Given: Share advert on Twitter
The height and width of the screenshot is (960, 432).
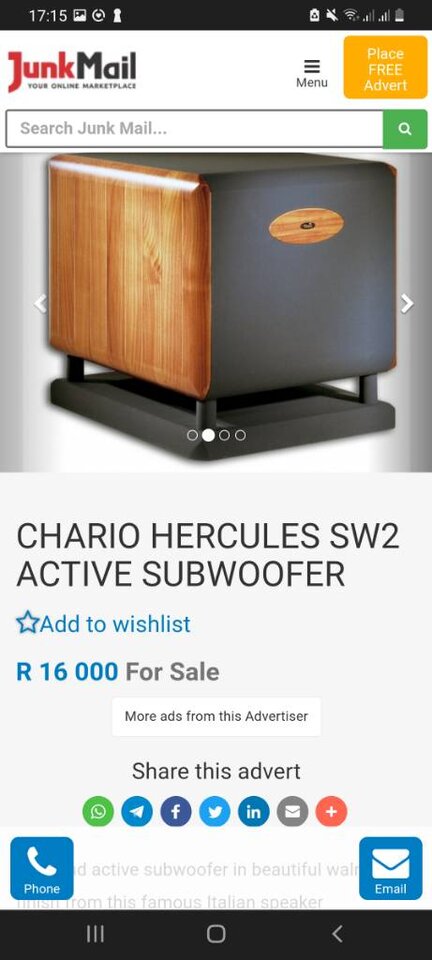Looking at the screenshot, I should 215,812.
